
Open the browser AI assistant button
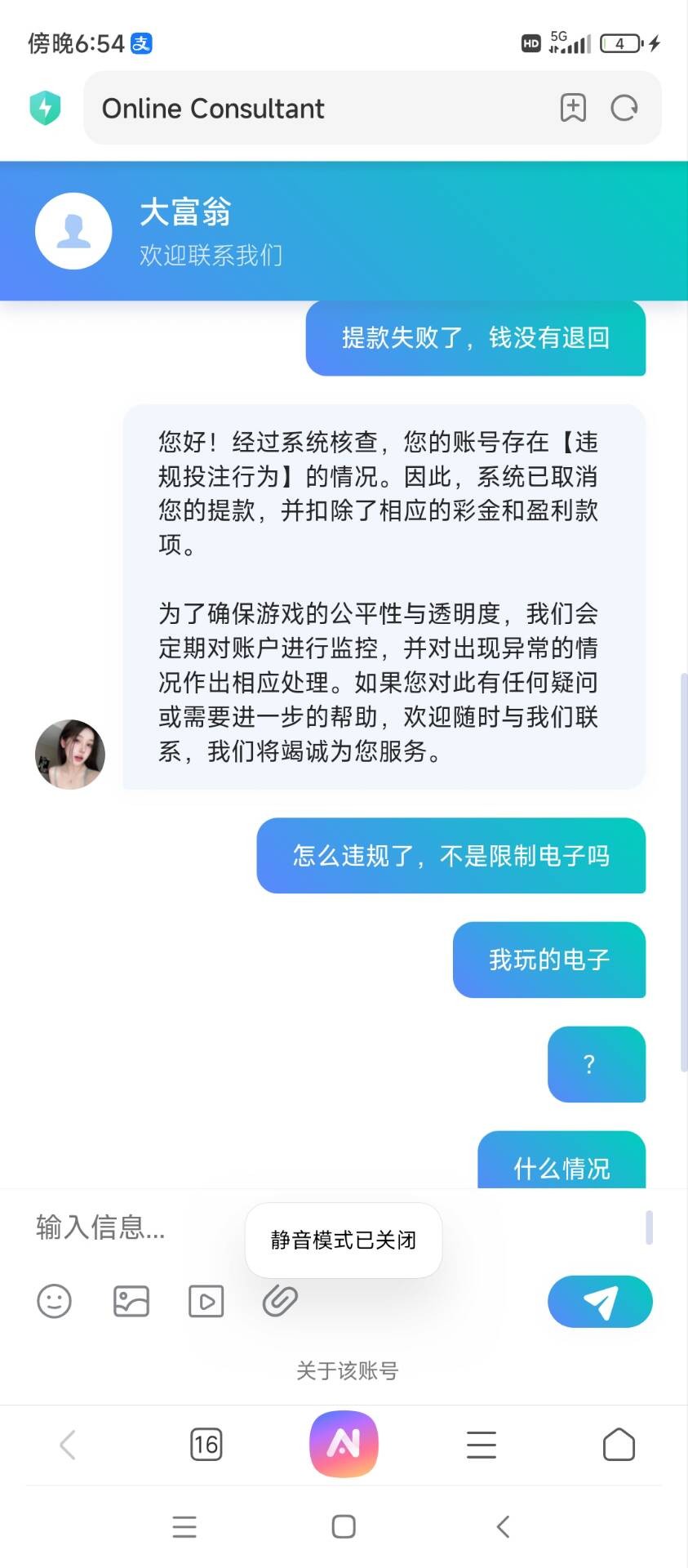(x=344, y=1444)
